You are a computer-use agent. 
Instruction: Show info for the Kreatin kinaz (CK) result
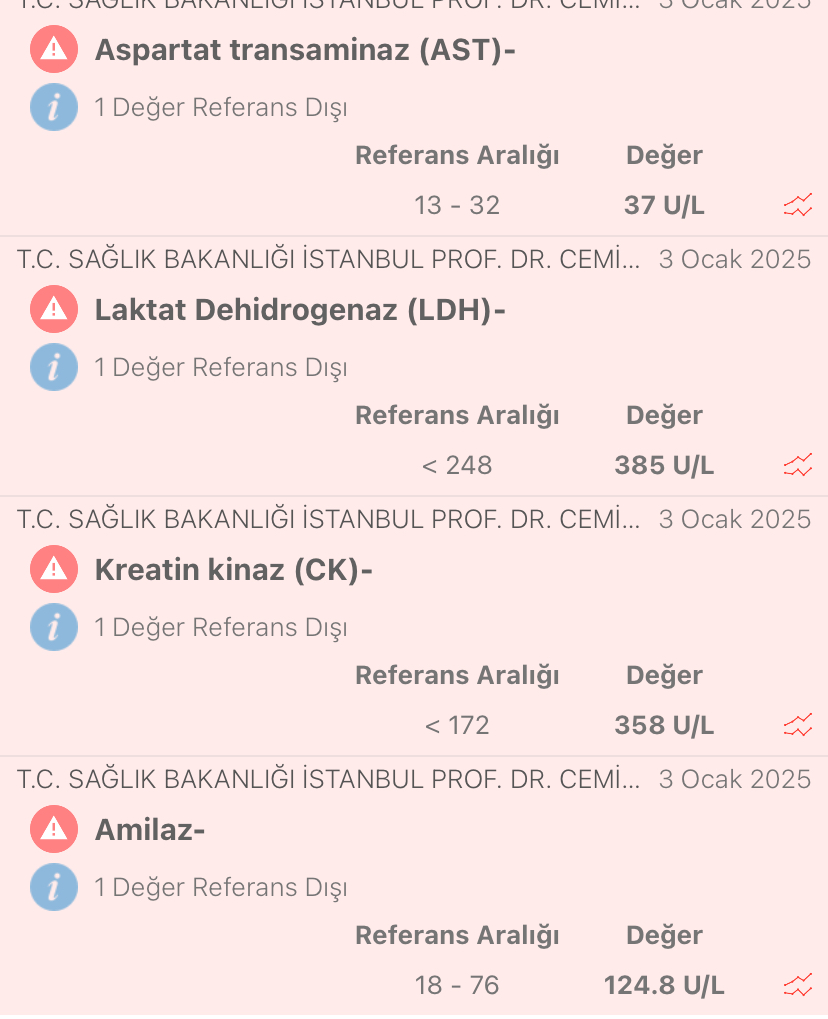tap(54, 628)
